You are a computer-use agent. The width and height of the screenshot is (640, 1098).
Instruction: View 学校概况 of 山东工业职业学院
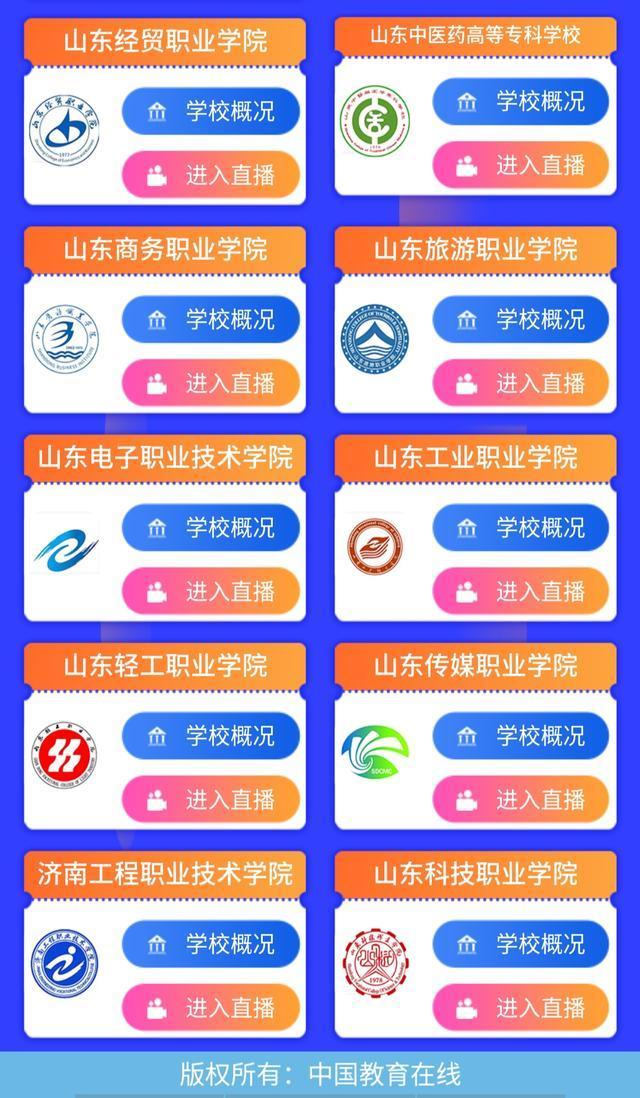pyautogui.click(x=521, y=528)
